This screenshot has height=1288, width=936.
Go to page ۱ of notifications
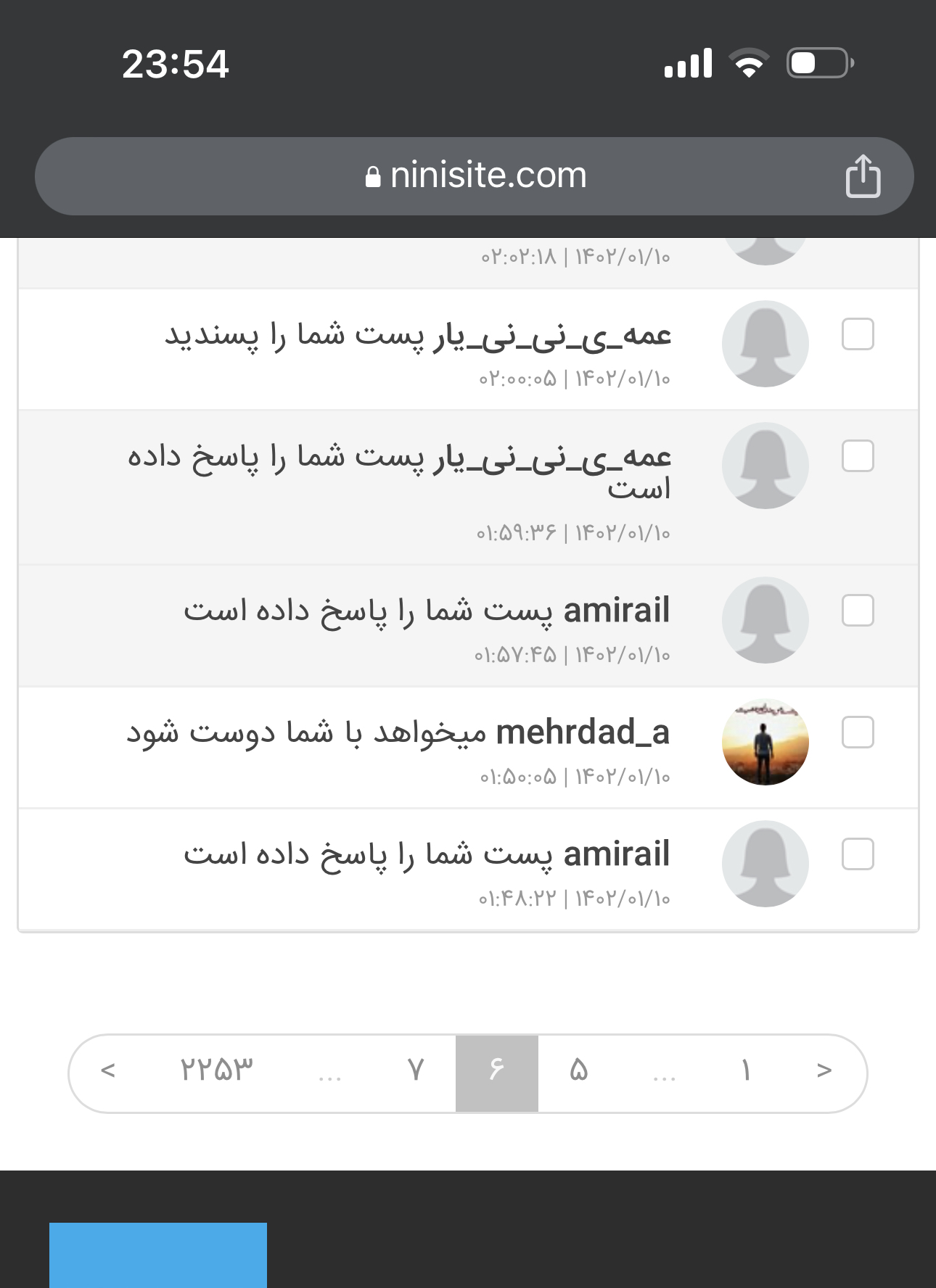click(x=744, y=1071)
